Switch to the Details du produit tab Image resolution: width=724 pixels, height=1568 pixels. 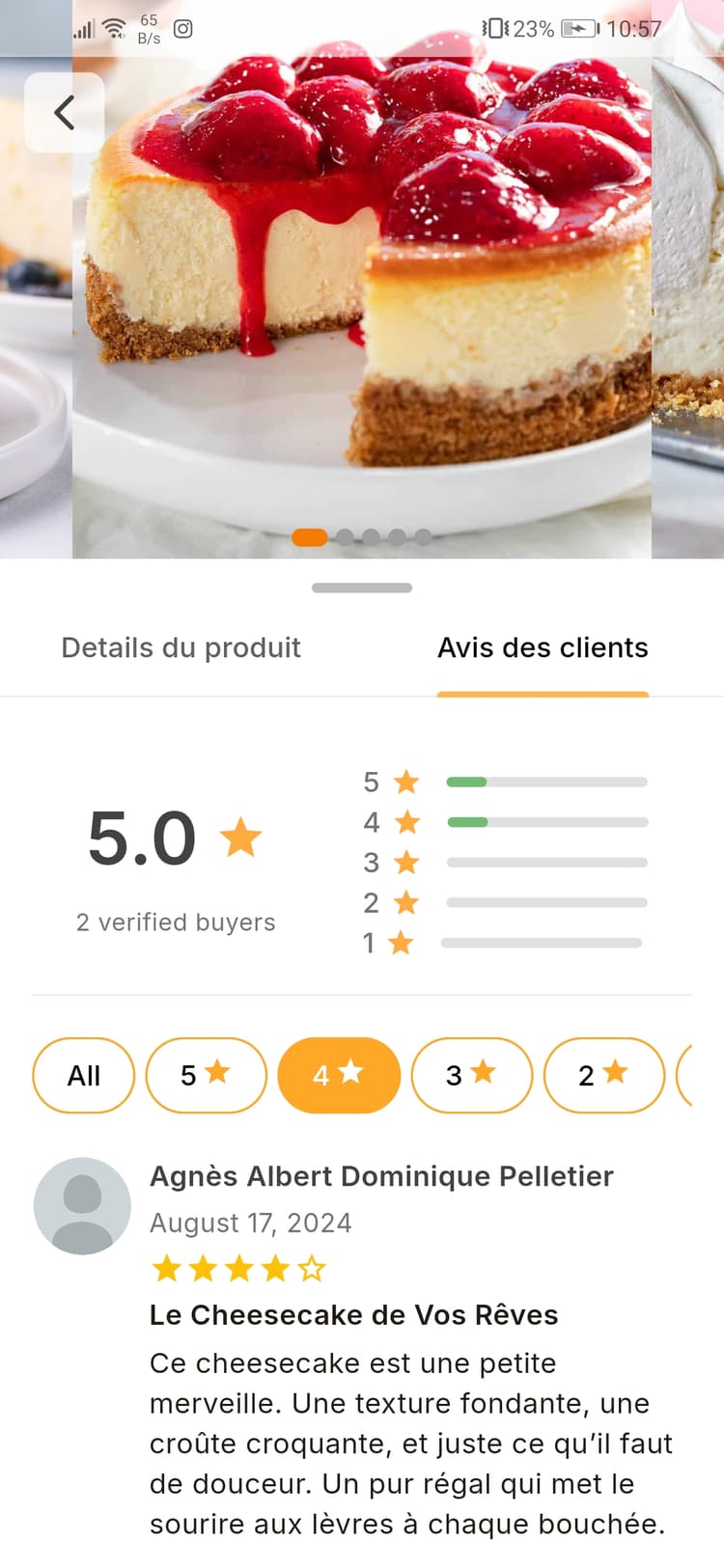pyautogui.click(x=180, y=647)
